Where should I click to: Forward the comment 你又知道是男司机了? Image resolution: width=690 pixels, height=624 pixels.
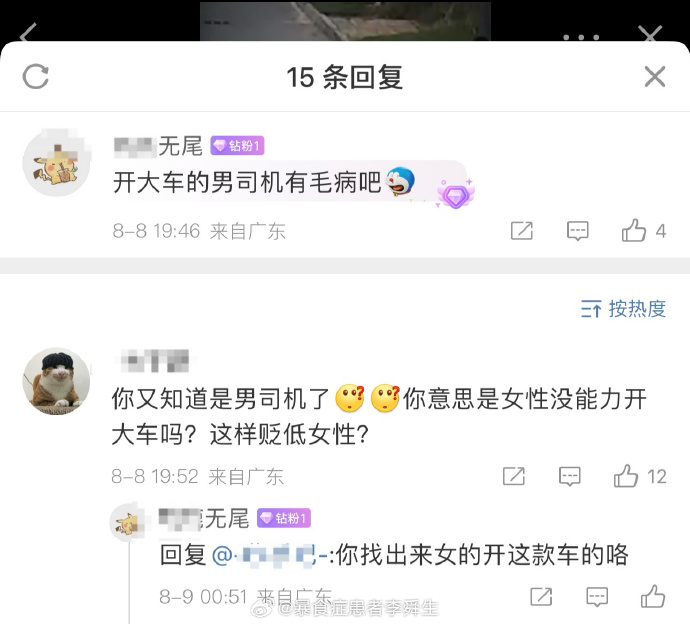pos(514,476)
